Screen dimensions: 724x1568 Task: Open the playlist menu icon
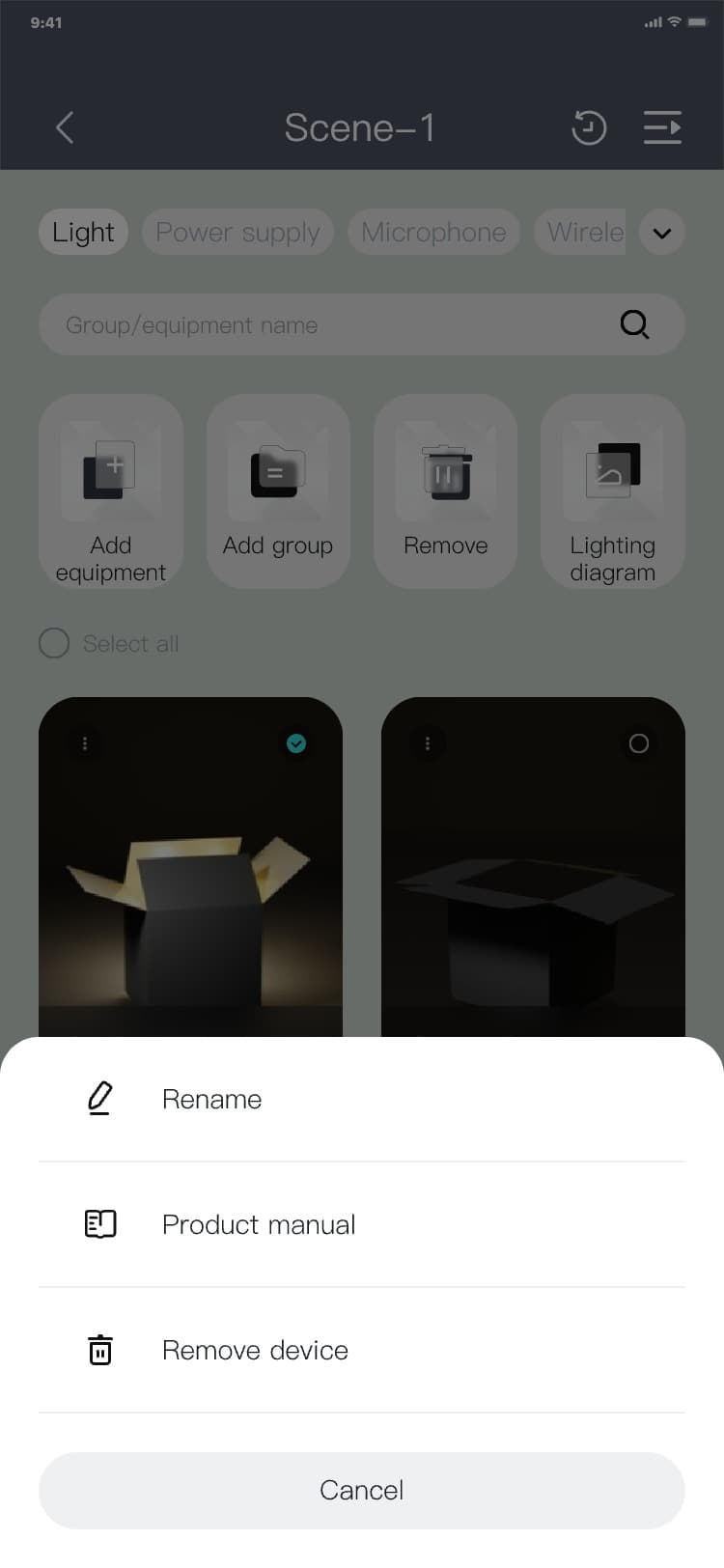662,127
